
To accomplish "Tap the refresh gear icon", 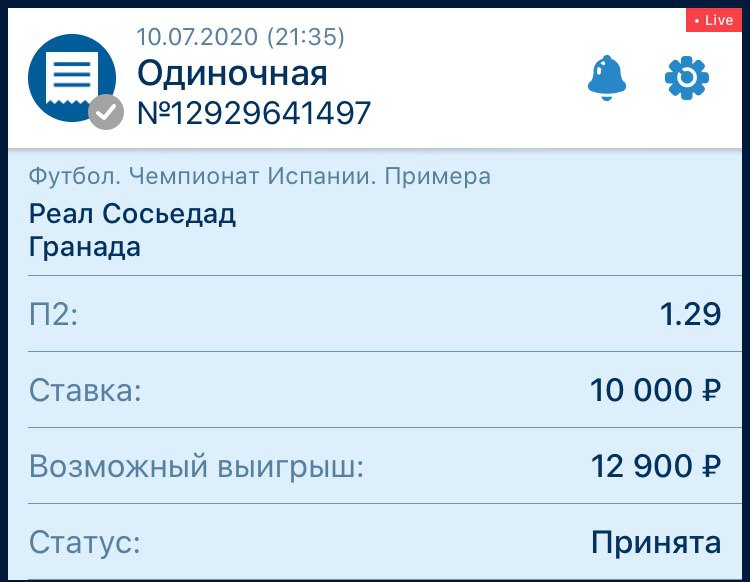I will pyautogui.click(x=687, y=78).
